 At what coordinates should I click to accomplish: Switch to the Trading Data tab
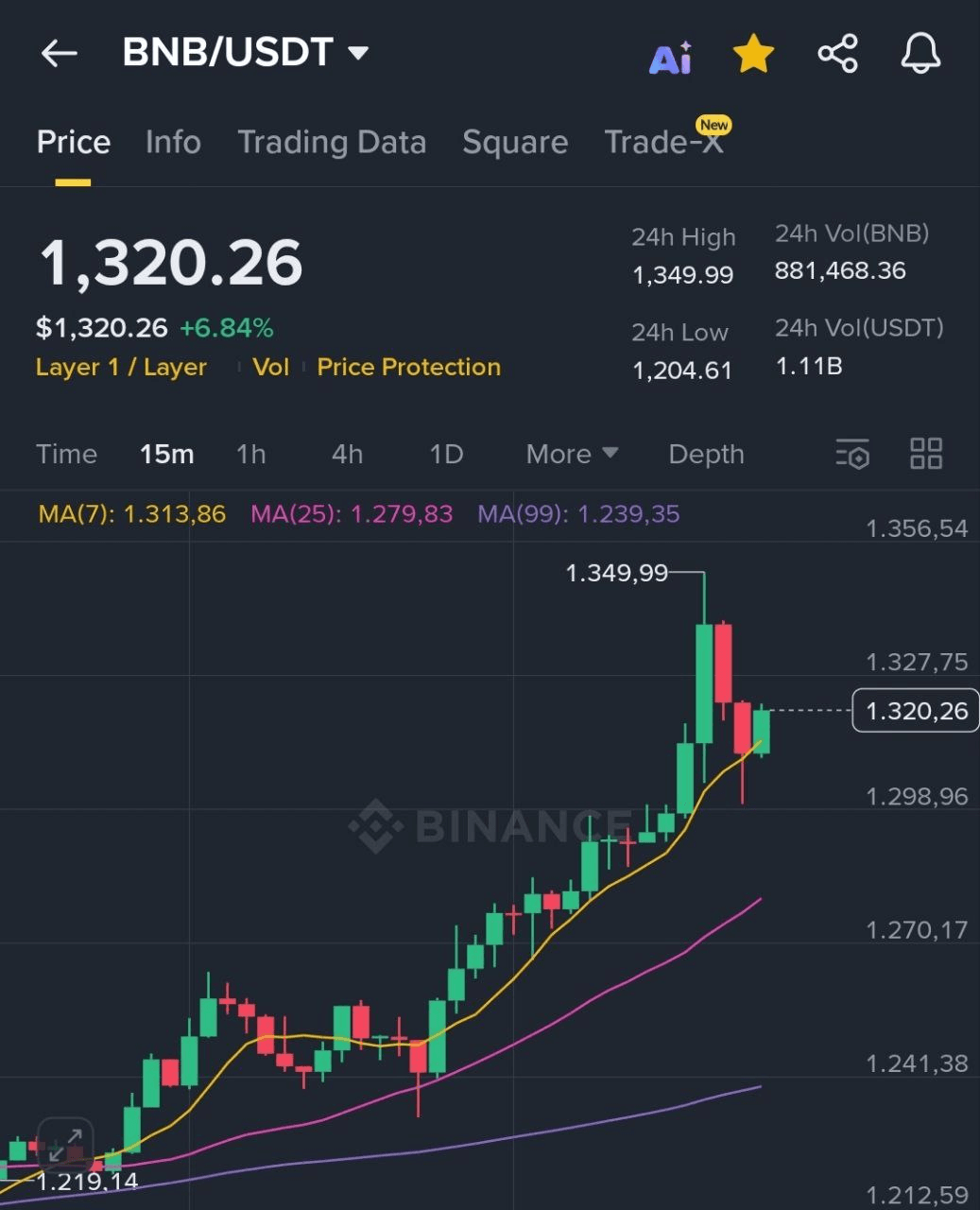click(x=332, y=142)
